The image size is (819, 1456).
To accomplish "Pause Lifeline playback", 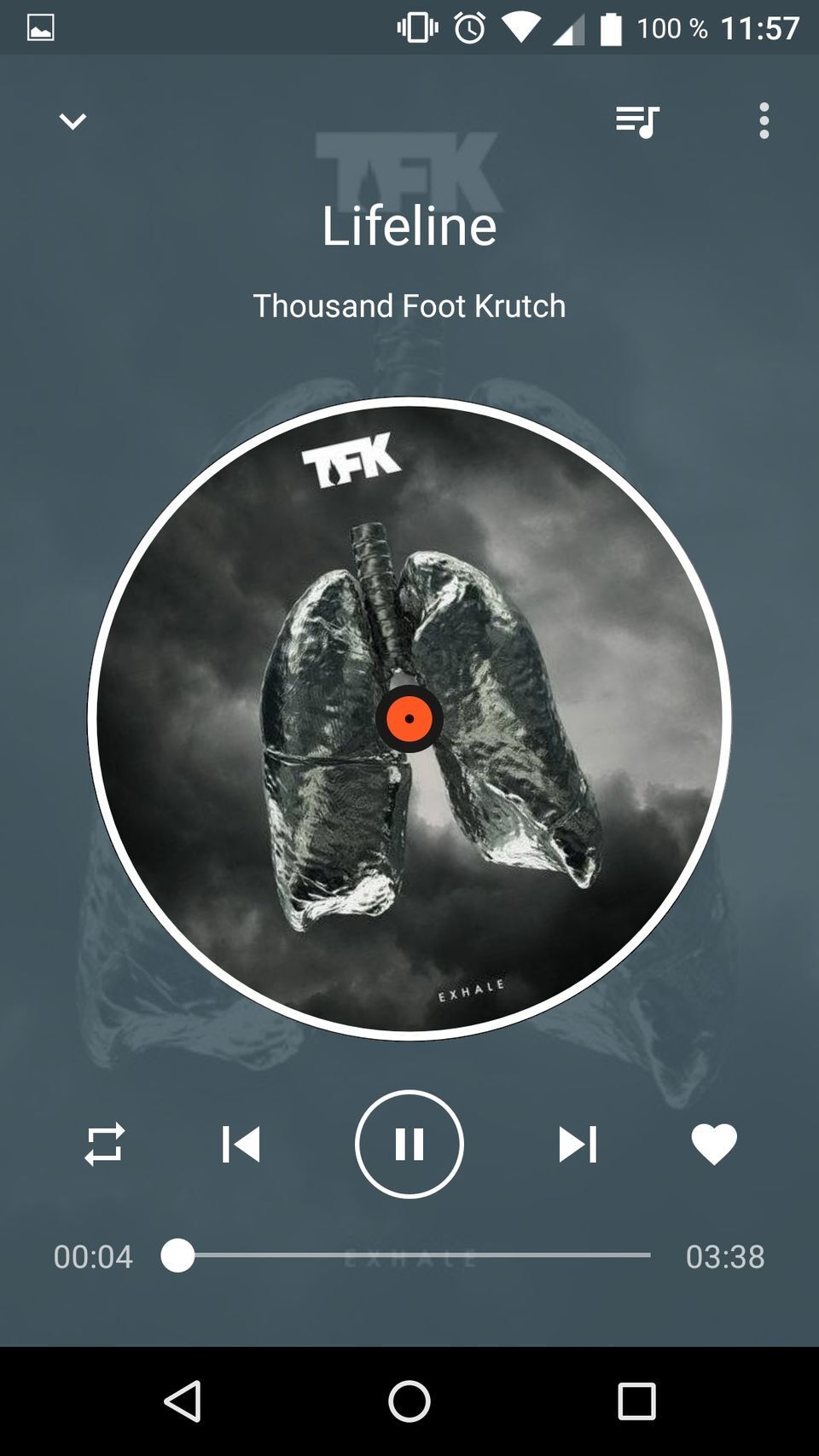I will pos(409,1144).
